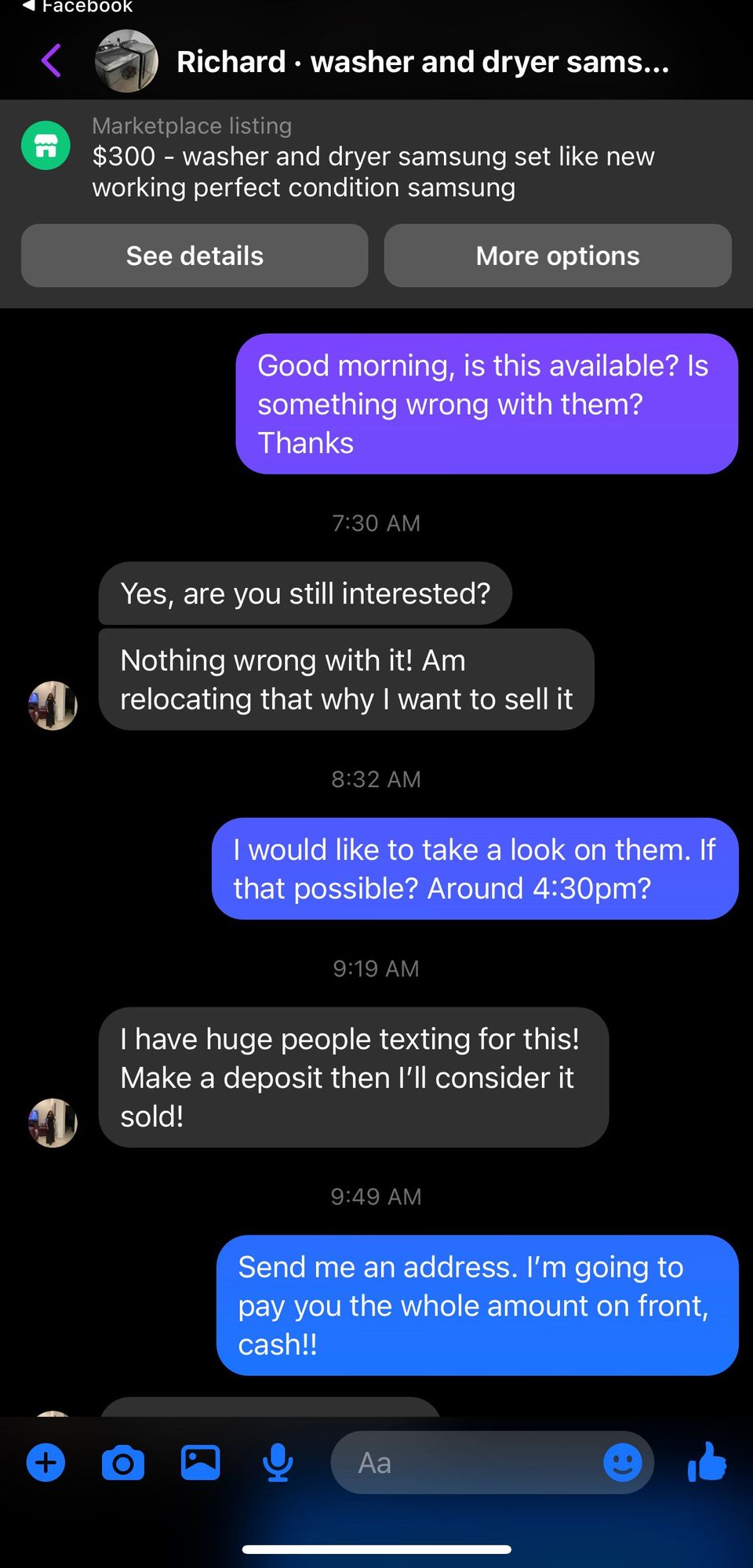Go back to the chat list

click(x=52, y=61)
